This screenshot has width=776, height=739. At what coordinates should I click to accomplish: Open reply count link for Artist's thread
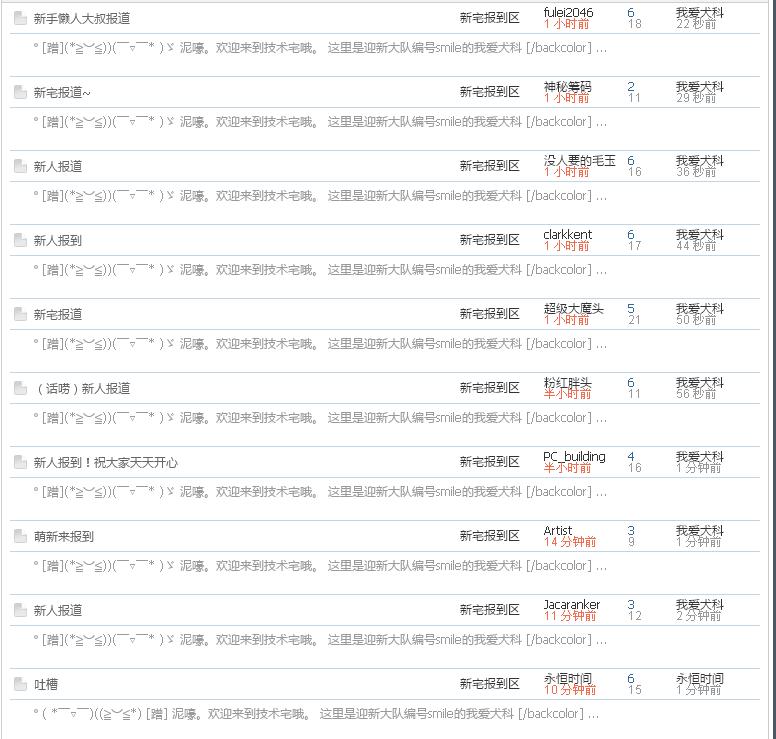click(x=631, y=531)
